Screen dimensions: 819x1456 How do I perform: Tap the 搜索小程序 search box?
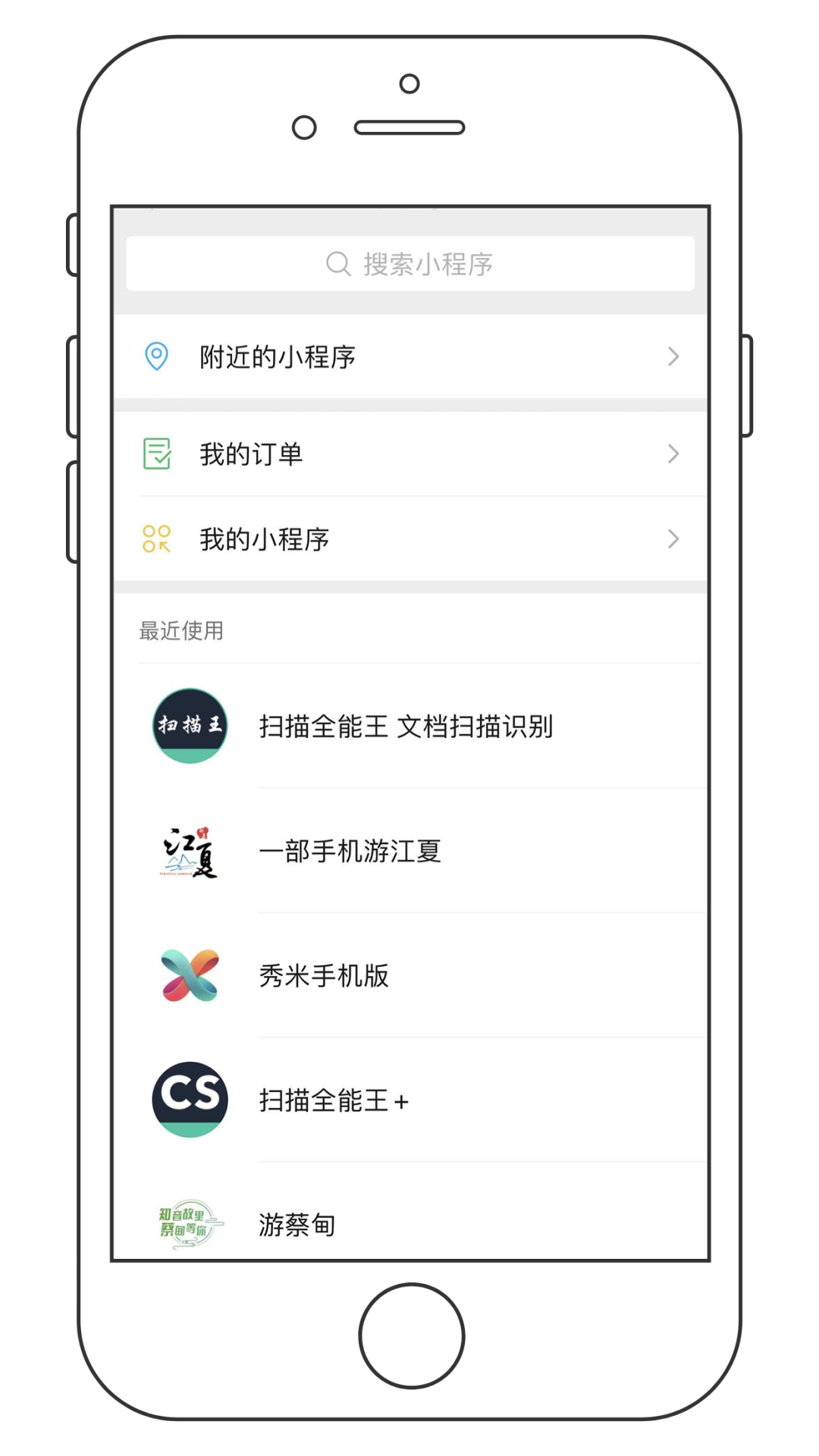(x=409, y=264)
